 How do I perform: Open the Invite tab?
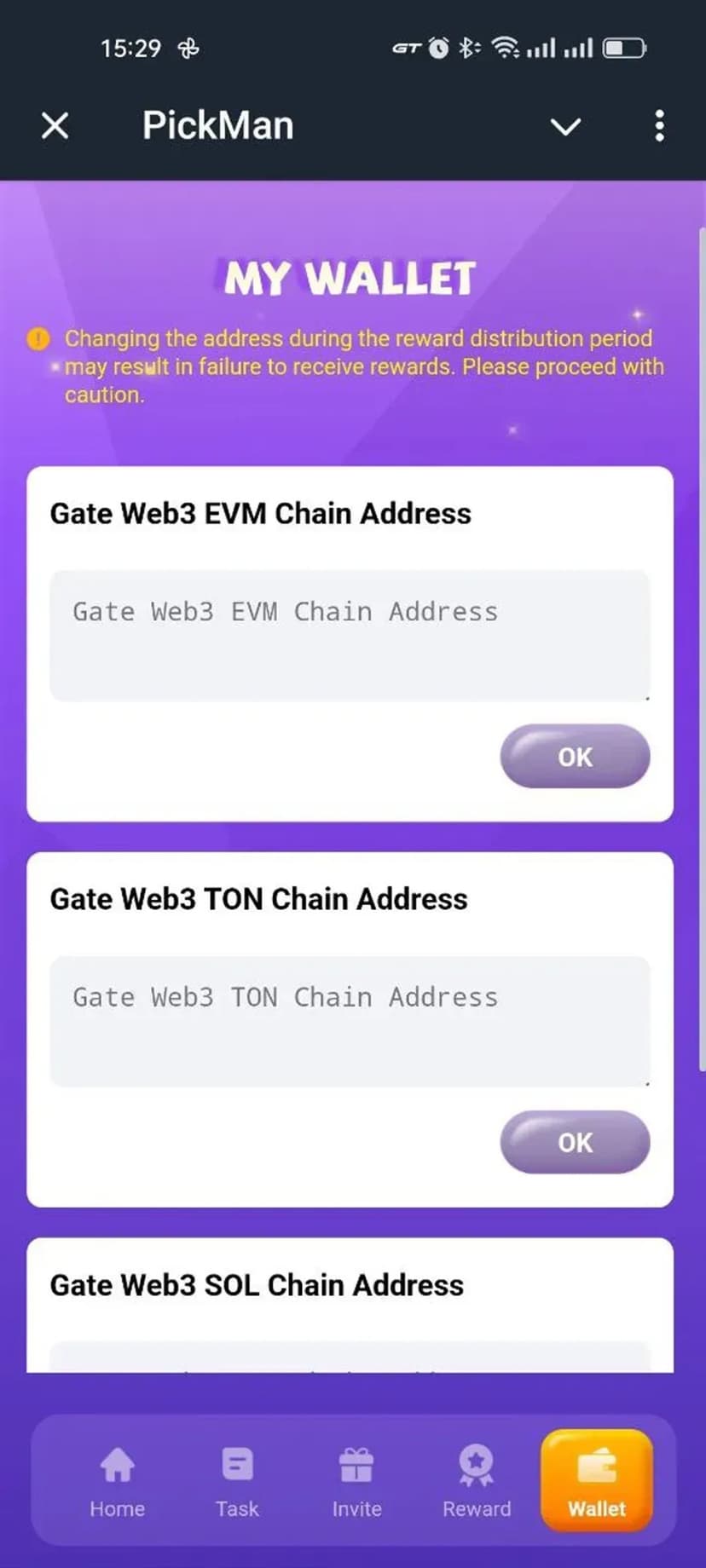pyautogui.click(x=356, y=1482)
